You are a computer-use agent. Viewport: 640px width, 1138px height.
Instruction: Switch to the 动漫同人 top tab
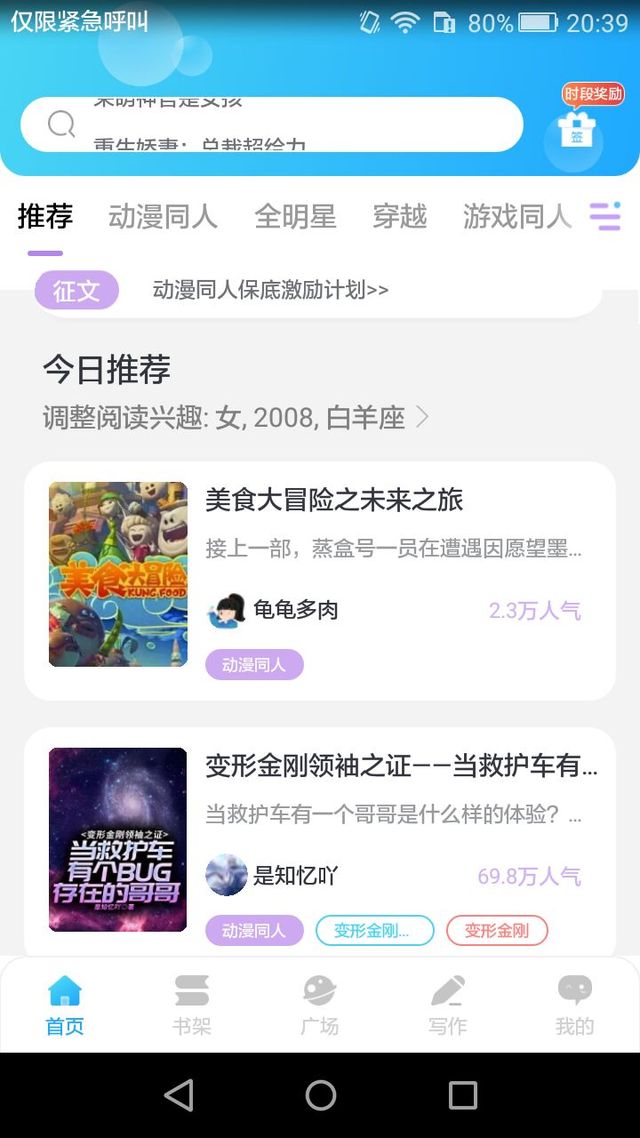coord(163,216)
